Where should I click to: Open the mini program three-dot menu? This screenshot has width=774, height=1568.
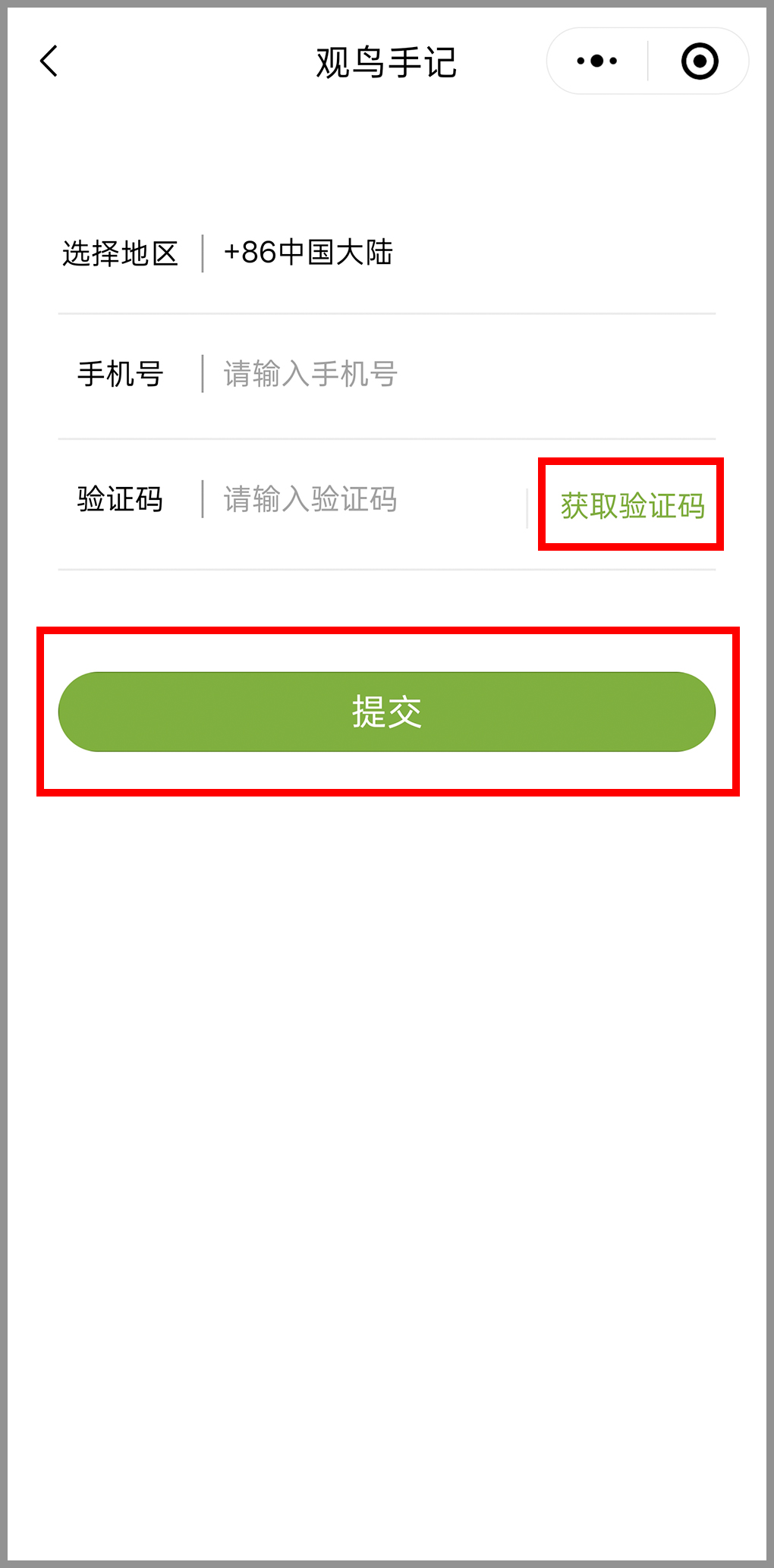[x=597, y=61]
